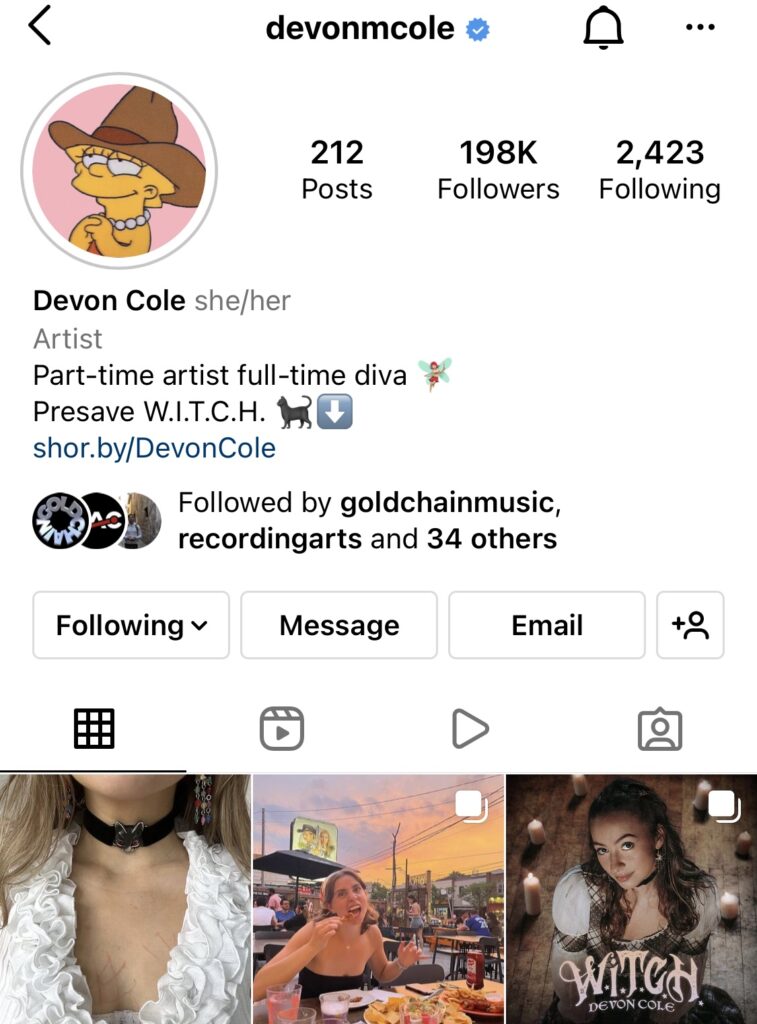See mutual followers including goldchainmusic
This screenshot has height=1024, width=757.
(x=366, y=520)
